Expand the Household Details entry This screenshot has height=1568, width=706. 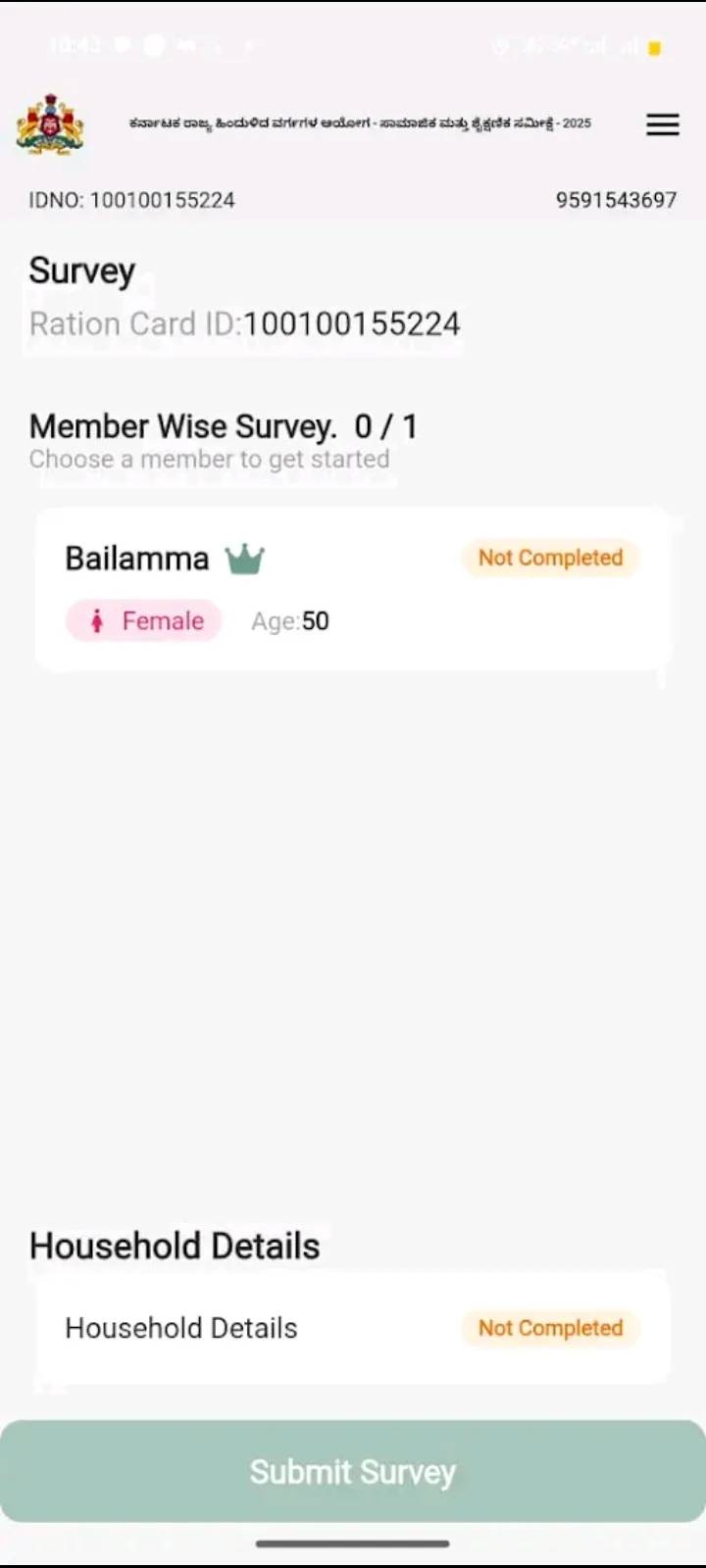pos(353,1328)
